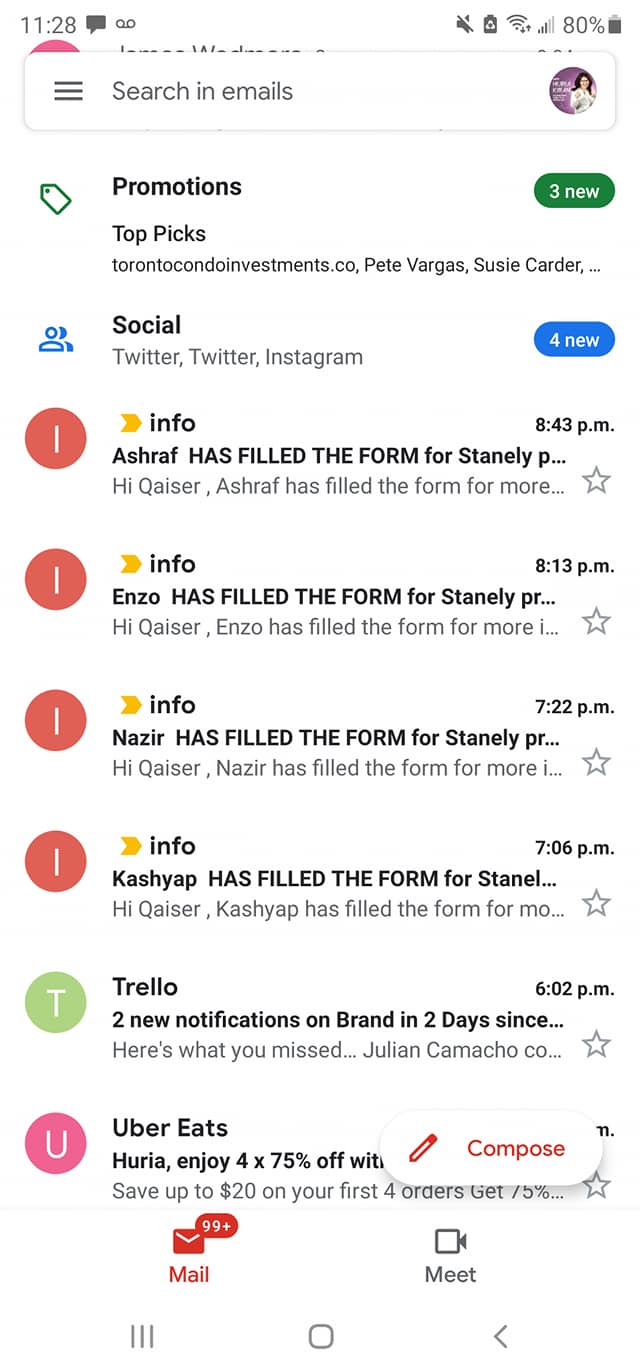Tap the Search in emails field
640x1372 pixels.
[320, 91]
